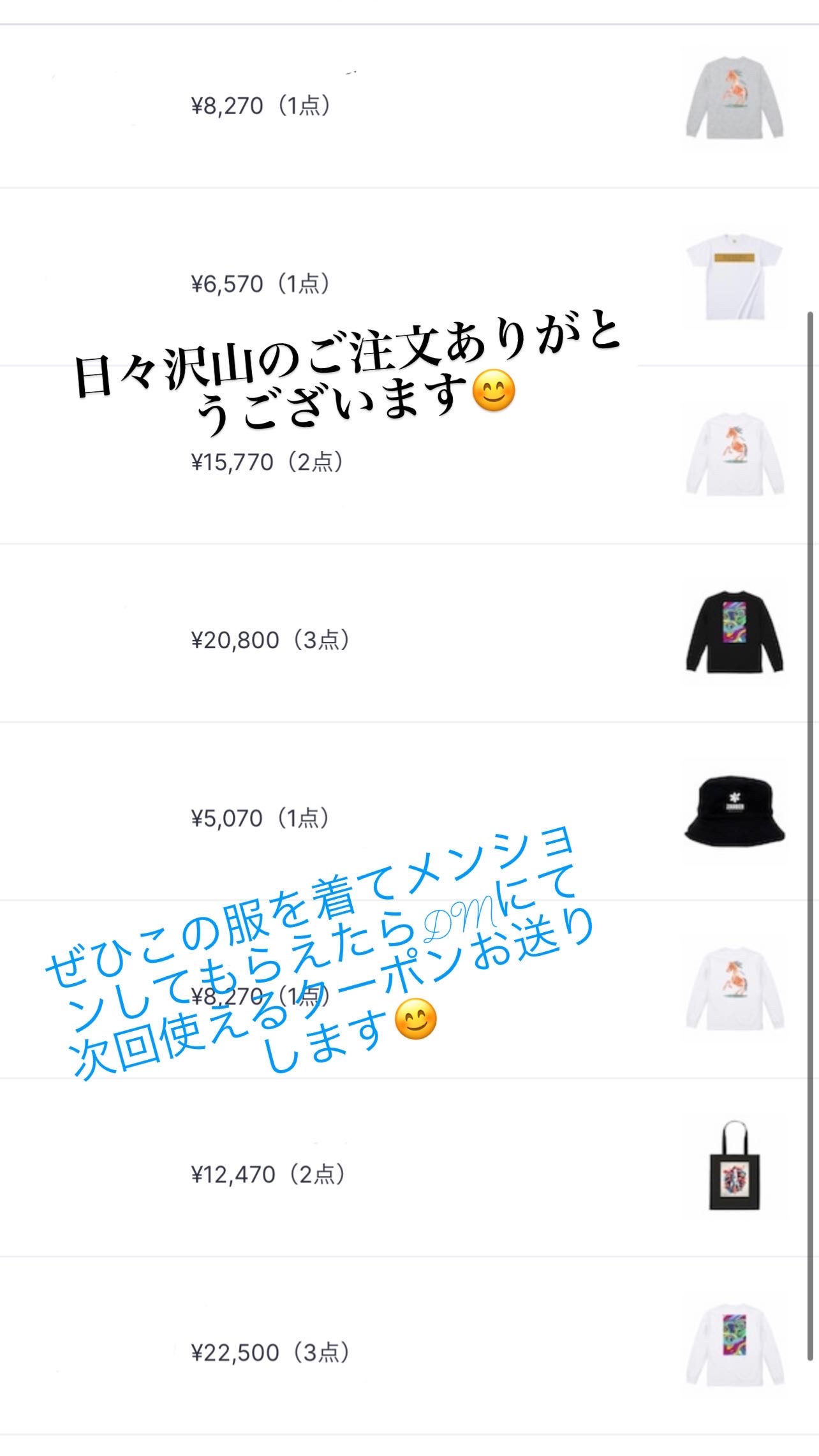View the white horse-print long sleeve thumbnail
Screen dimensions: 819x1456
coord(734,457)
